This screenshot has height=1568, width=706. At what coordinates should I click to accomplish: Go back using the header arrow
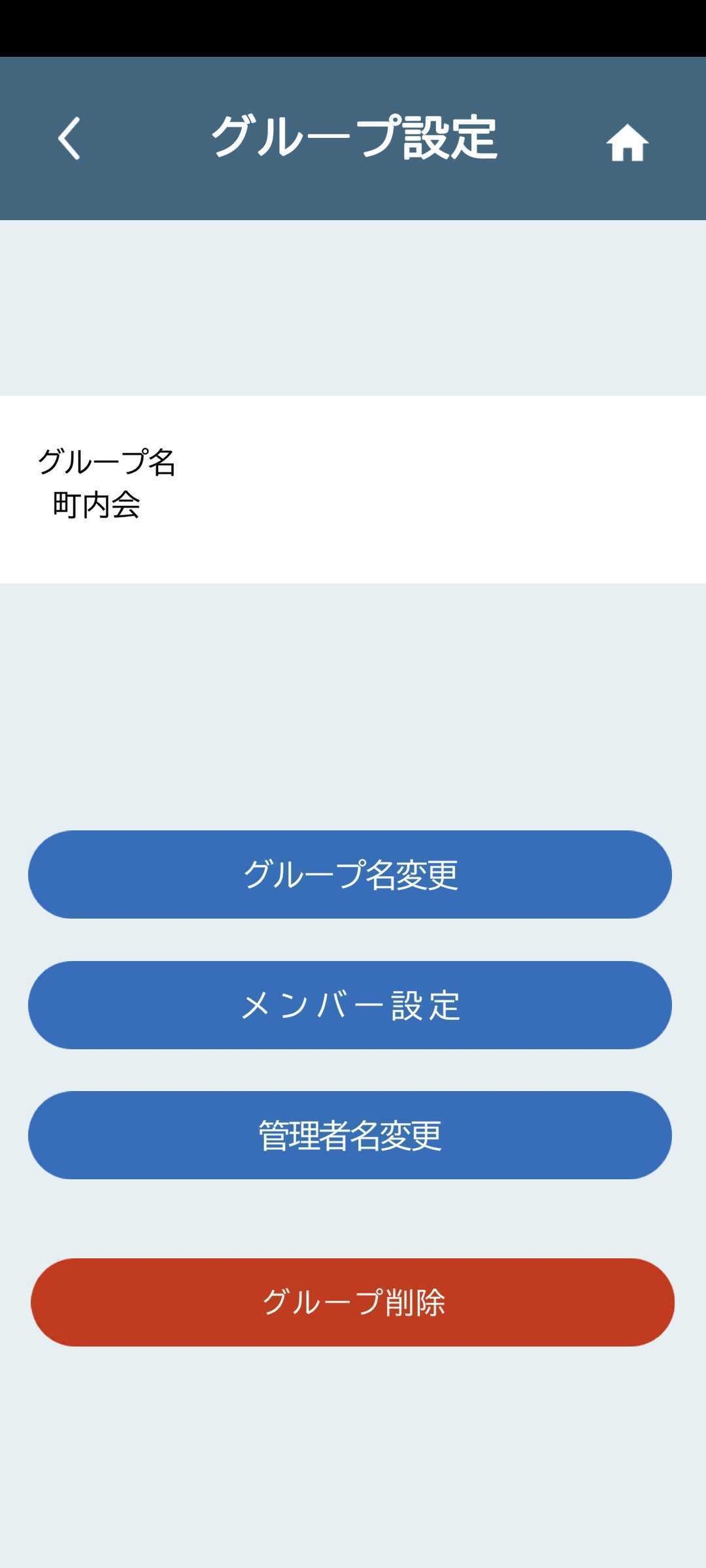coord(69,138)
